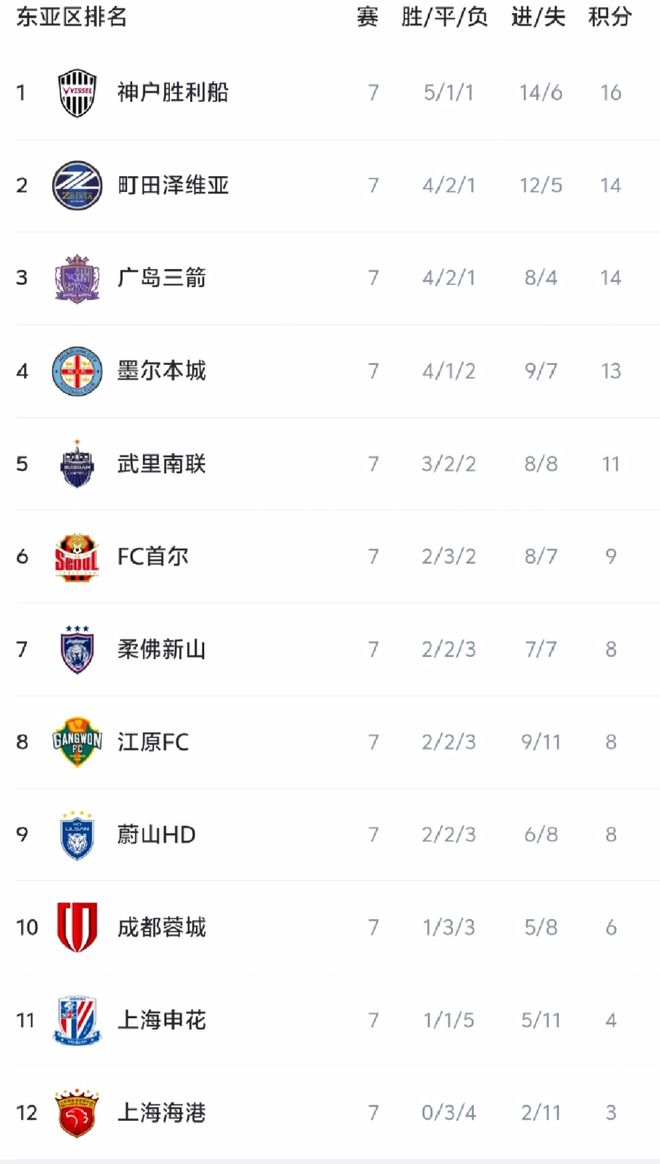Viewport: 660px width, 1164px height.
Task: Open the 柔佛新山 team row
Action: click(162, 650)
